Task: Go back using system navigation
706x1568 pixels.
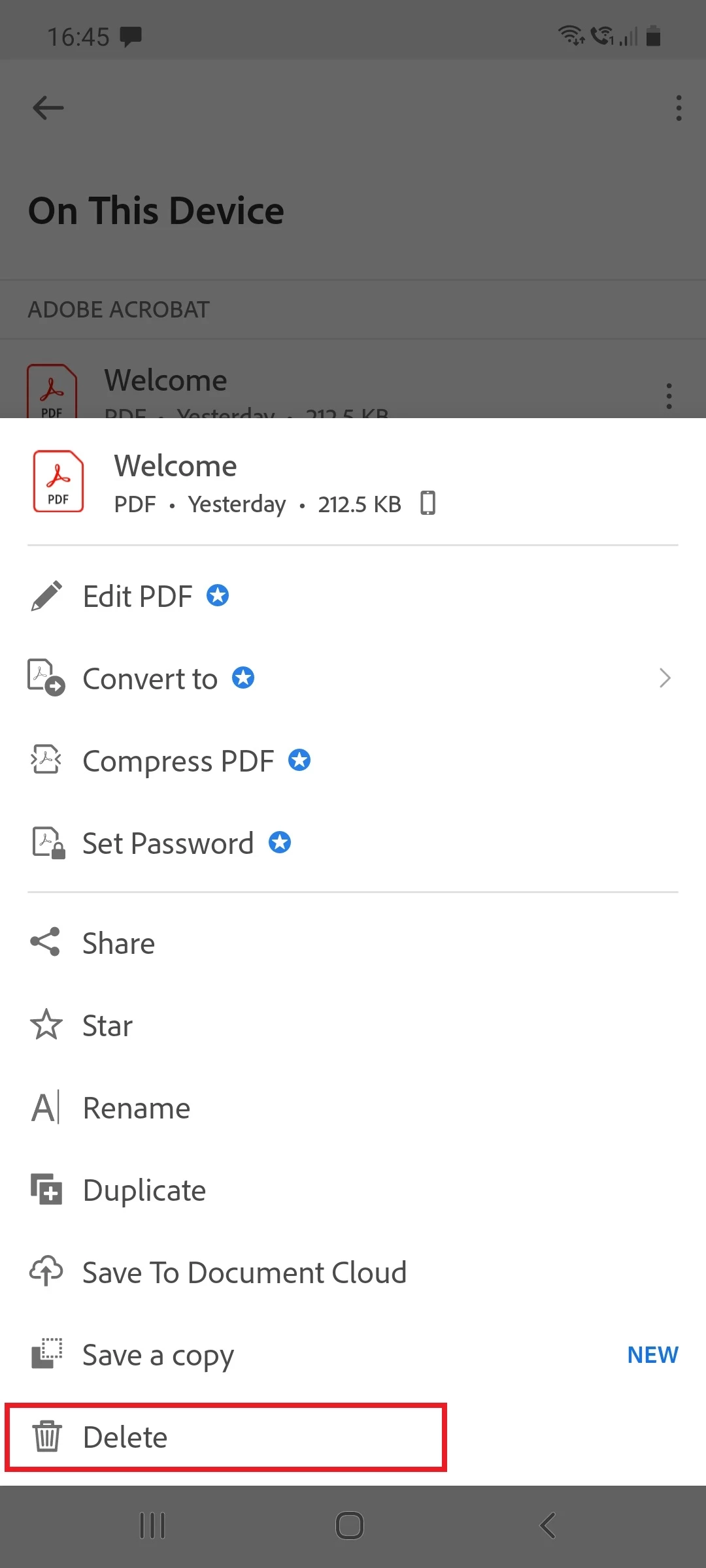Action: pos(547,1526)
